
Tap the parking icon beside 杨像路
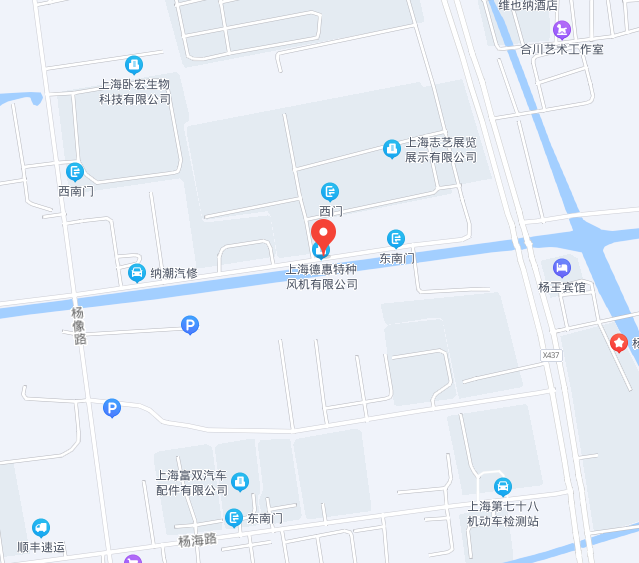pos(190,324)
